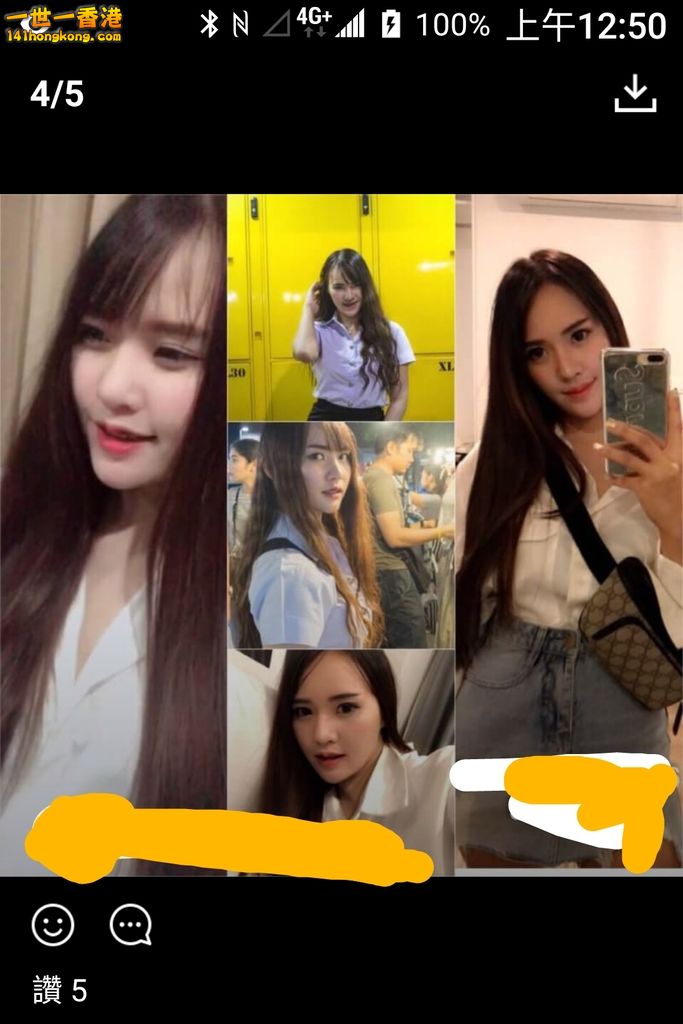
Task: Like this photo with the smiley icon
Action: [53, 925]
